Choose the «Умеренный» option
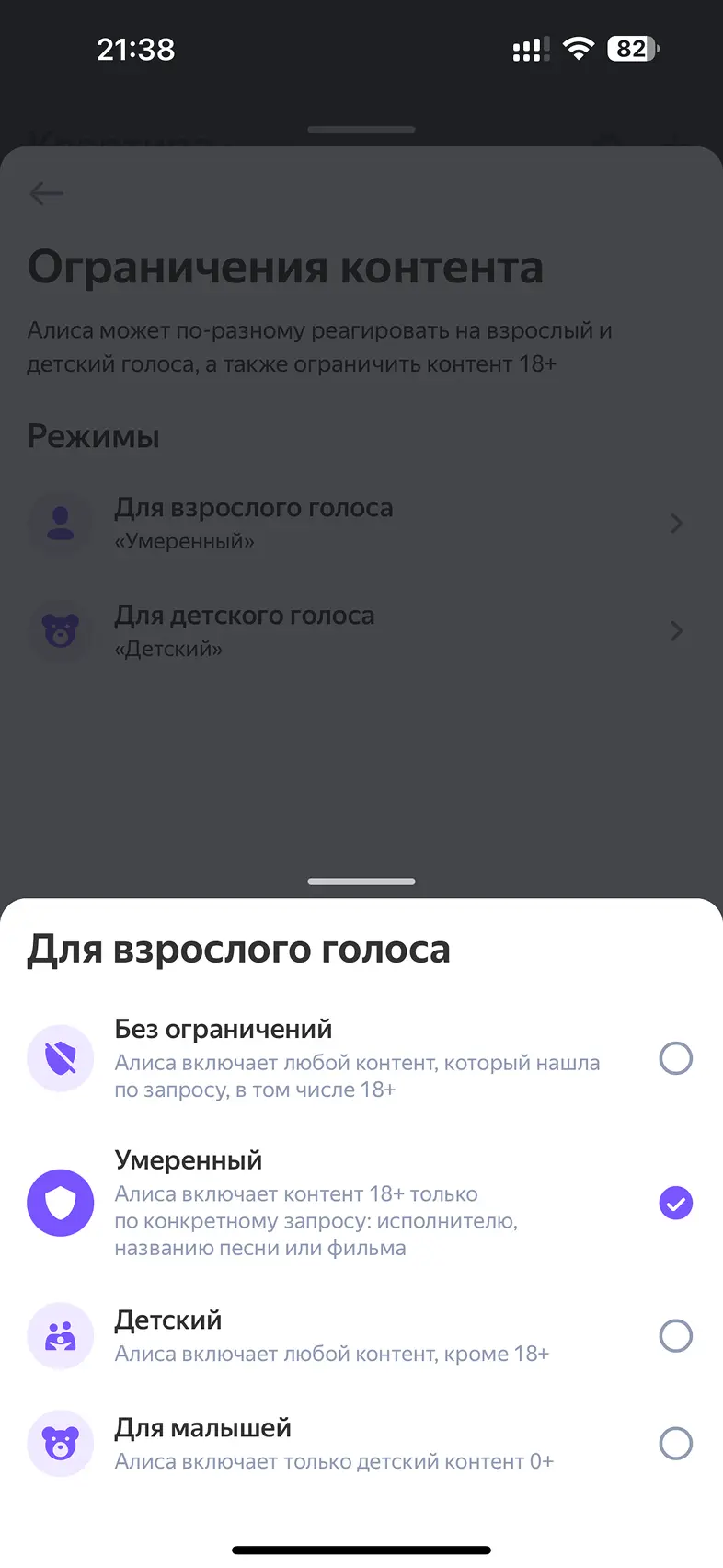 point(675,1203)
